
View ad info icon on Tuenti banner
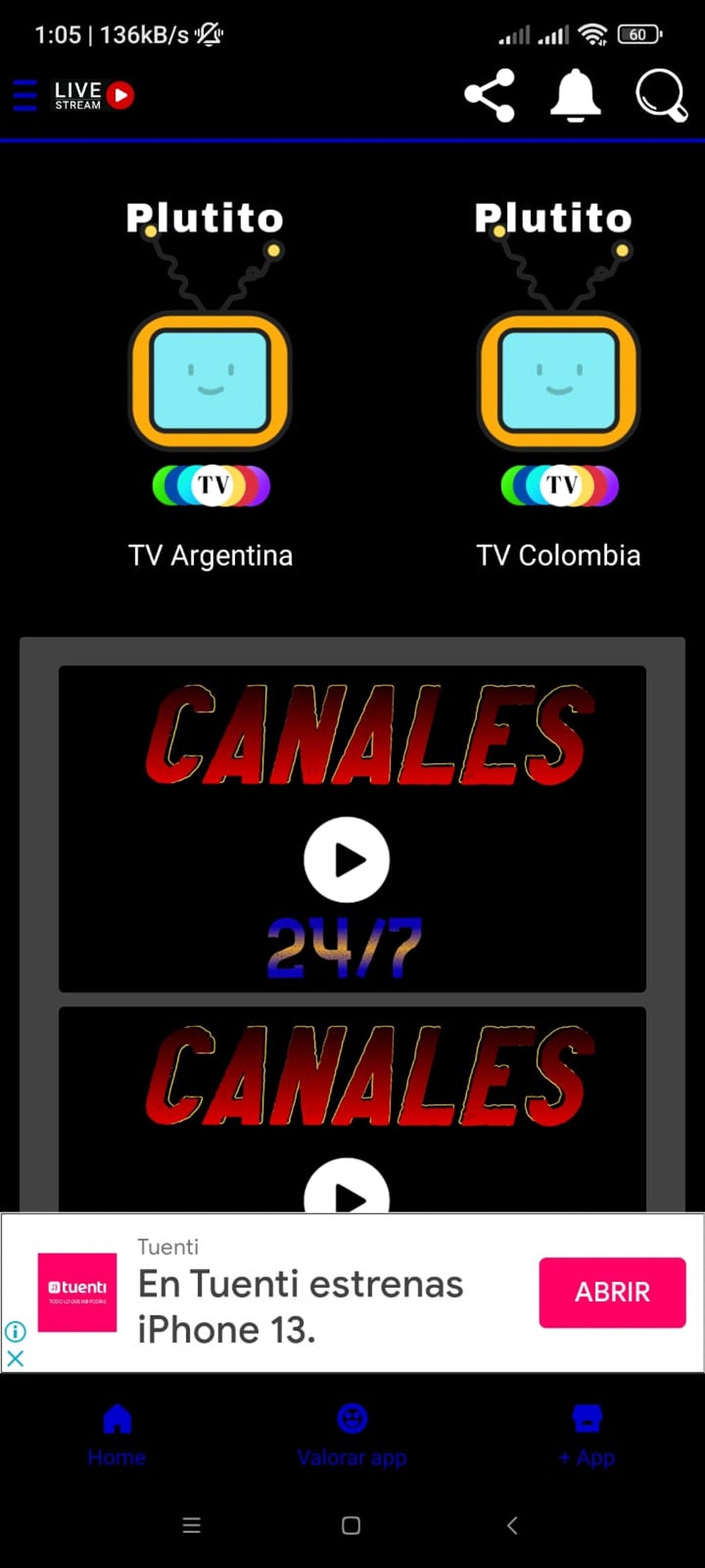(x=15, y=1331)
